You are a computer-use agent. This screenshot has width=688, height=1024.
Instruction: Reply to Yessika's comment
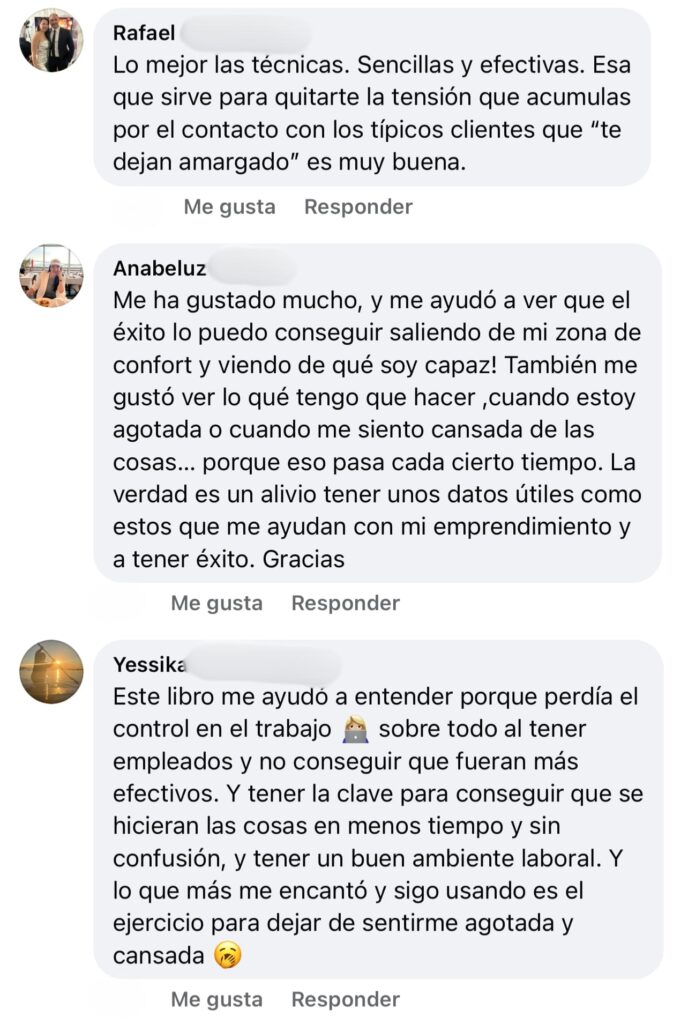[x=345, y=999]
